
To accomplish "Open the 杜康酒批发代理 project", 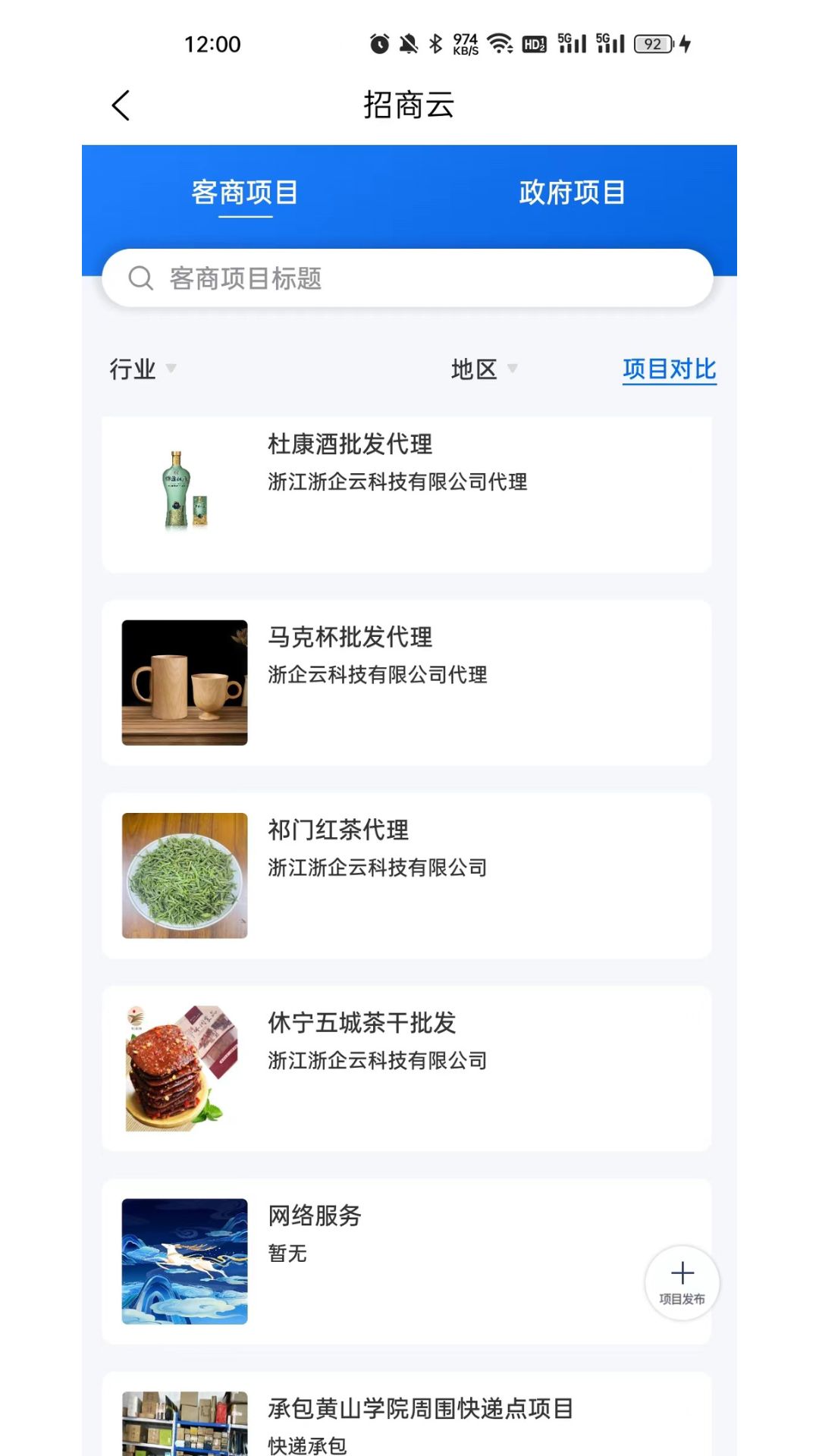I will pos(406,494).
